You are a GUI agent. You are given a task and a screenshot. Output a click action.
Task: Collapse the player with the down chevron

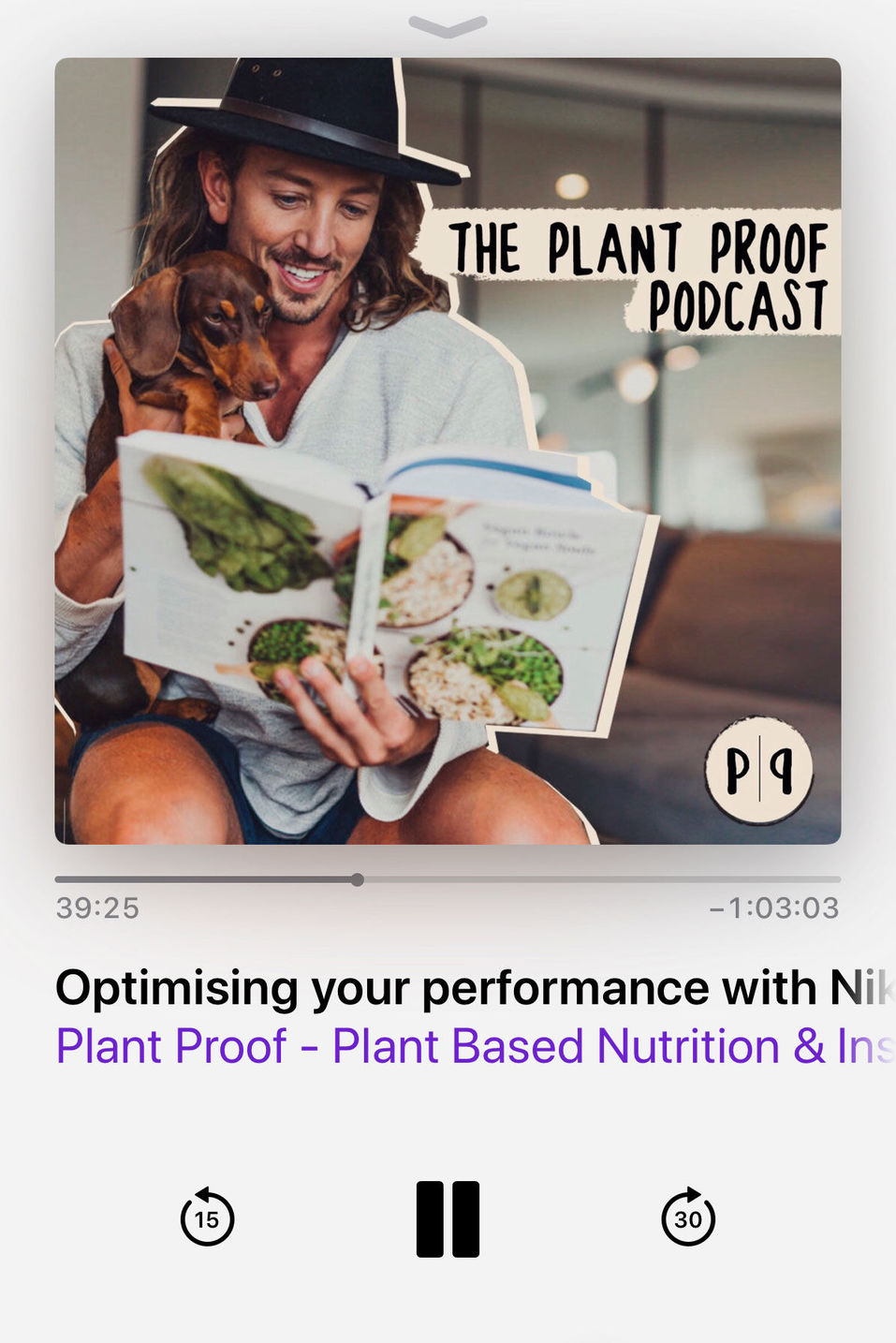click(448, 26)
